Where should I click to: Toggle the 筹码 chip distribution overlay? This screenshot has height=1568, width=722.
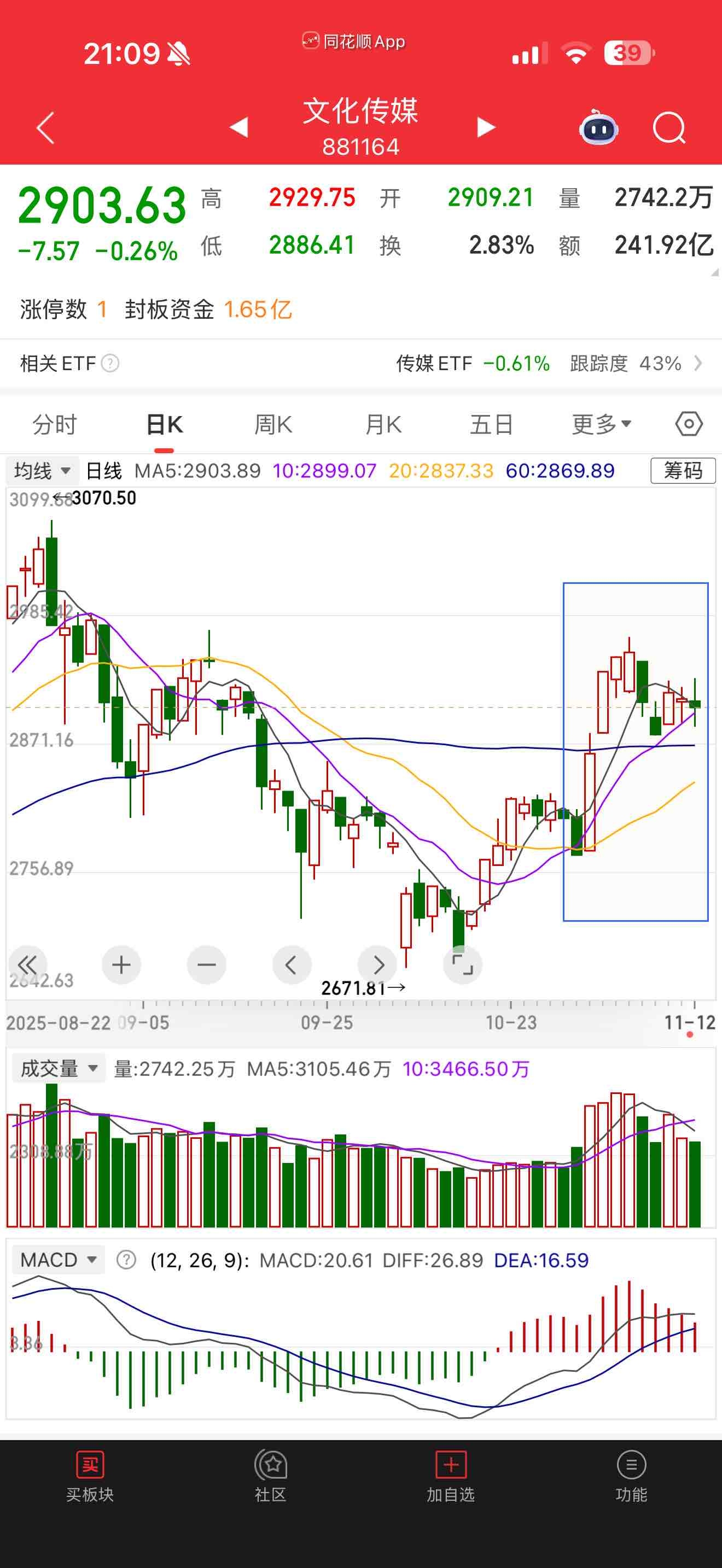click(683, 471)
